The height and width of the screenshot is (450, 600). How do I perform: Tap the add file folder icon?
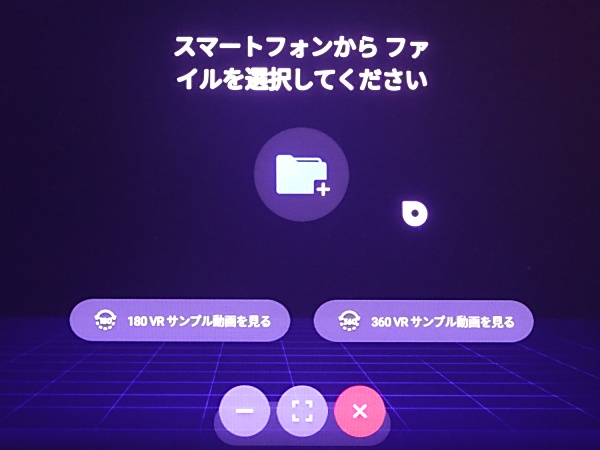301,174
